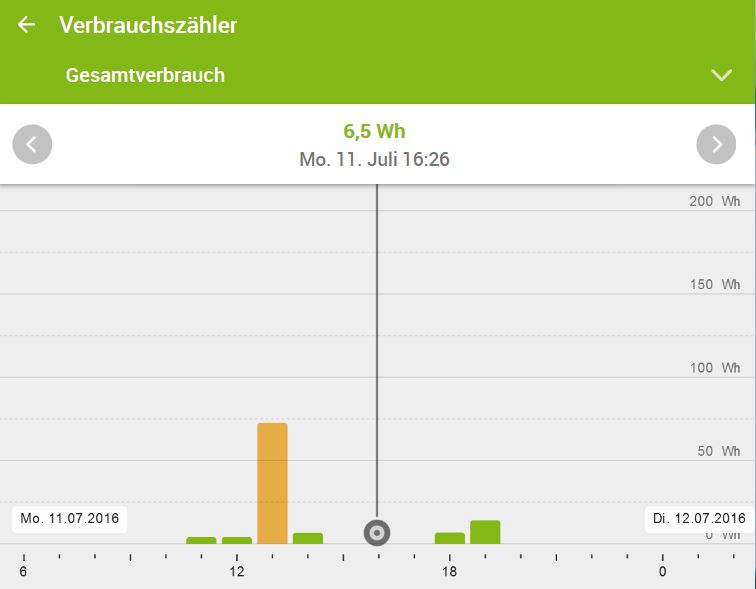Select the tall orange consumption bar
The width and height of the screenshot is (756, 589).
pyautogui.click(x=272, y=483)
